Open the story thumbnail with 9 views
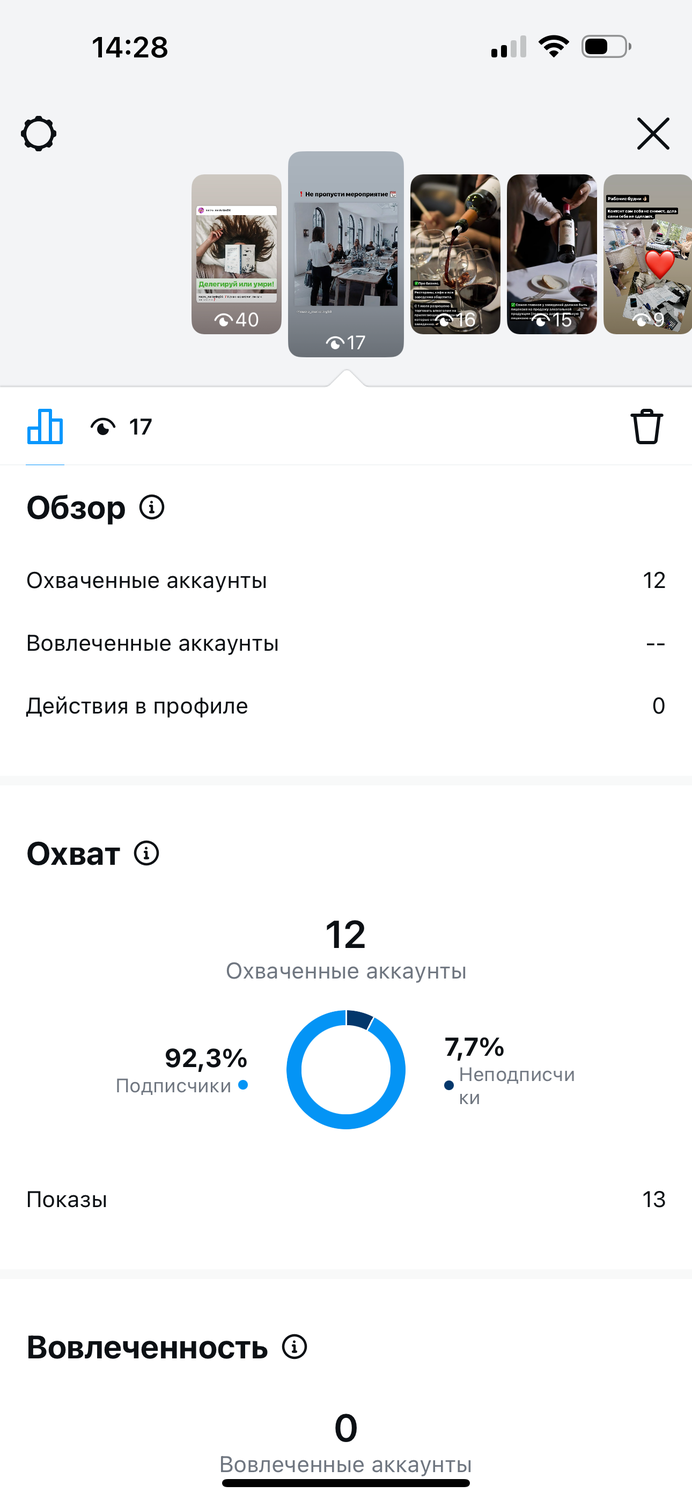 (x=648, y=254)
